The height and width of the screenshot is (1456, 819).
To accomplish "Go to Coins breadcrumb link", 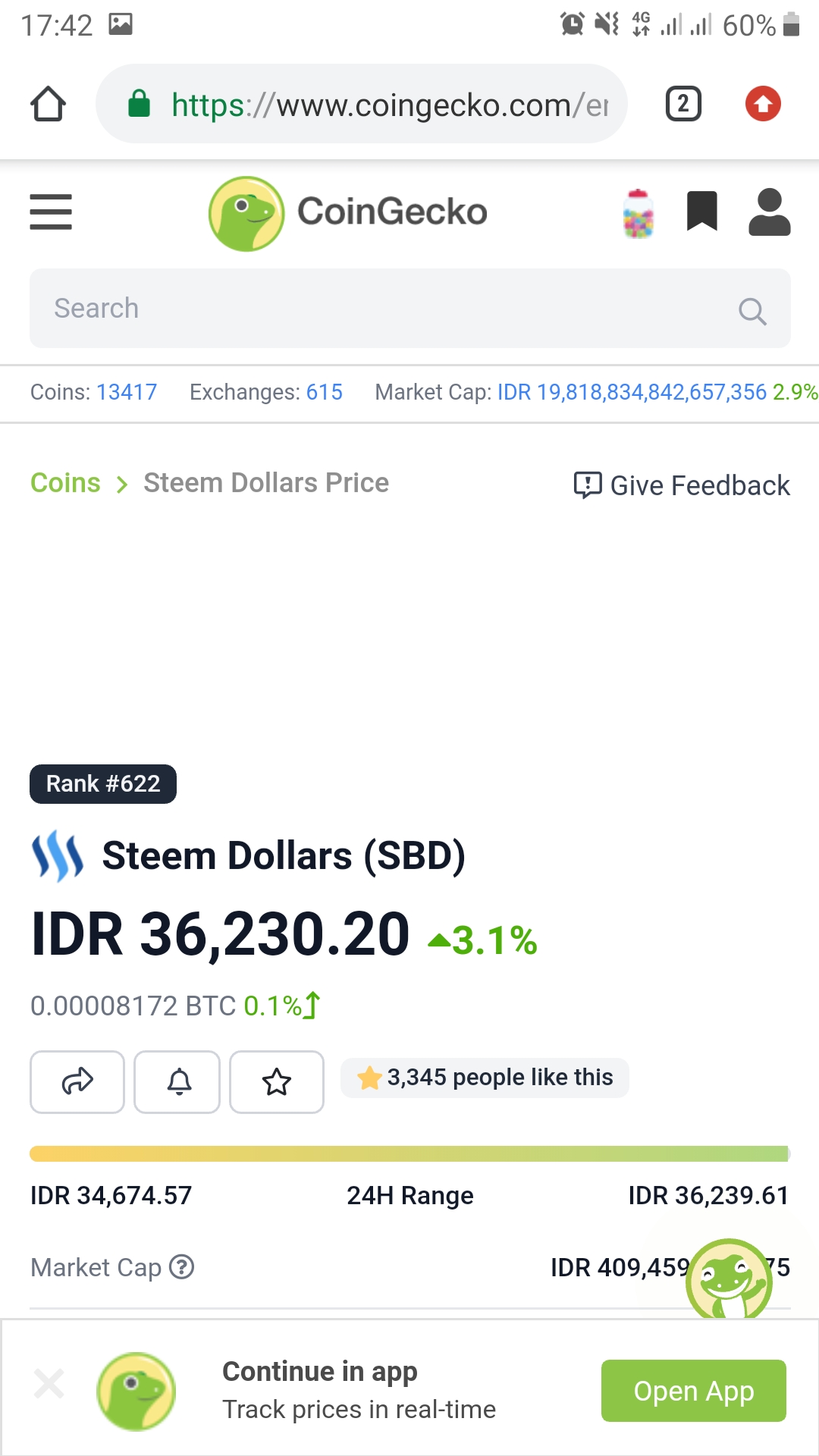I will coord(65,483).
